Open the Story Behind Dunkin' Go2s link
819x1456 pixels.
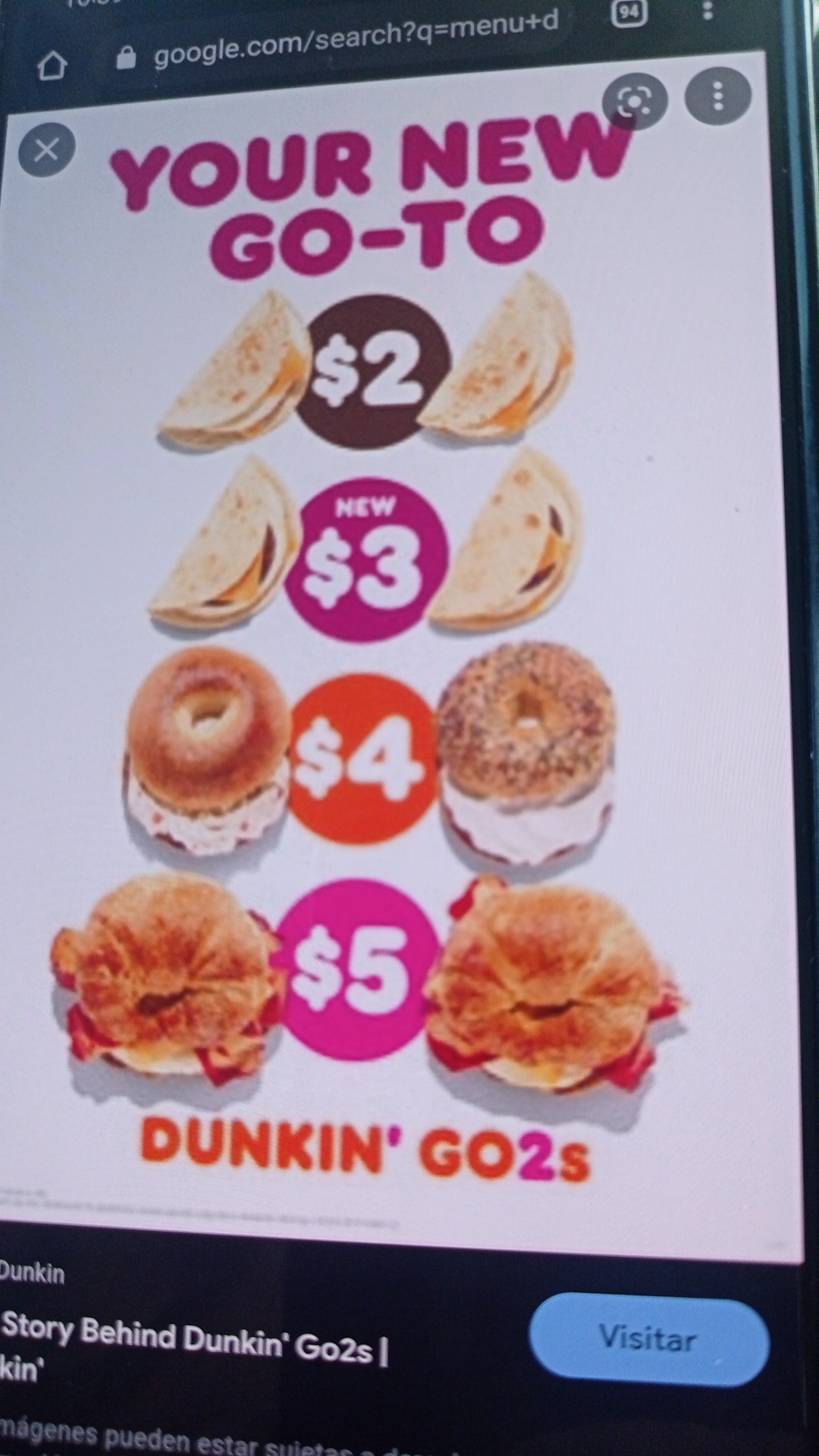point(194,1347)
